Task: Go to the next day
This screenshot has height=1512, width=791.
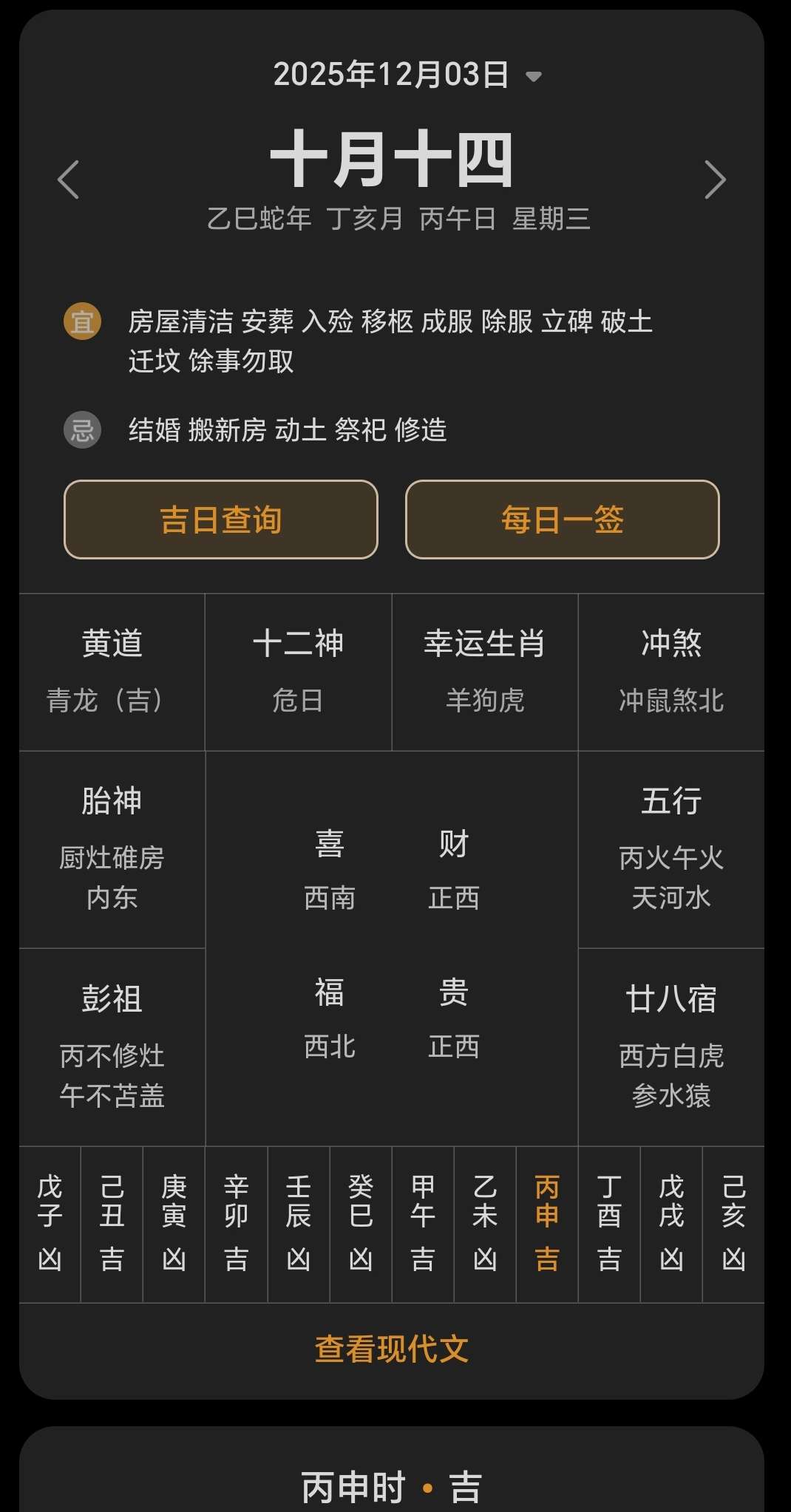Action: click(715, 180)
